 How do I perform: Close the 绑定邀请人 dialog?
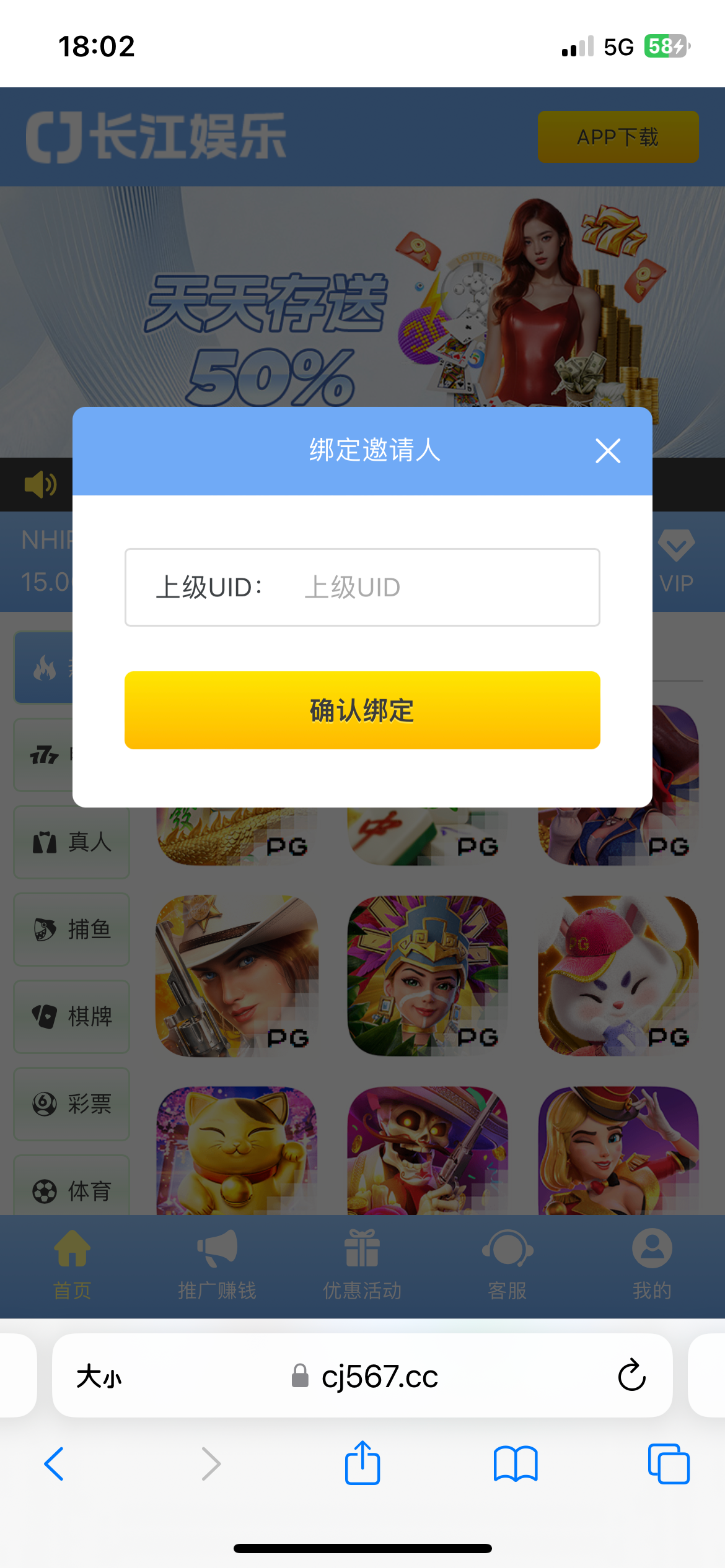(x=607, y=451)
